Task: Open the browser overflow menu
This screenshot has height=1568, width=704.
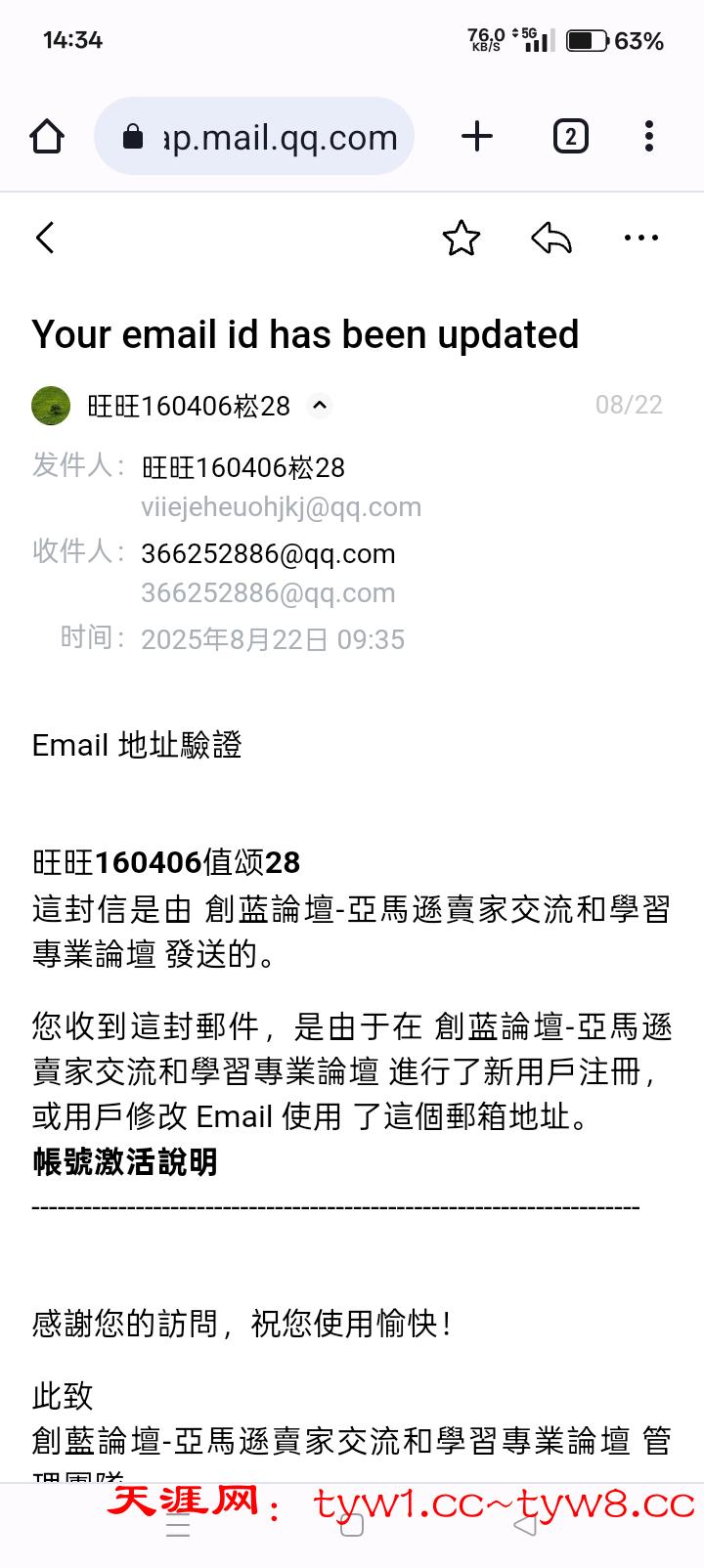Action: (649, 136)
